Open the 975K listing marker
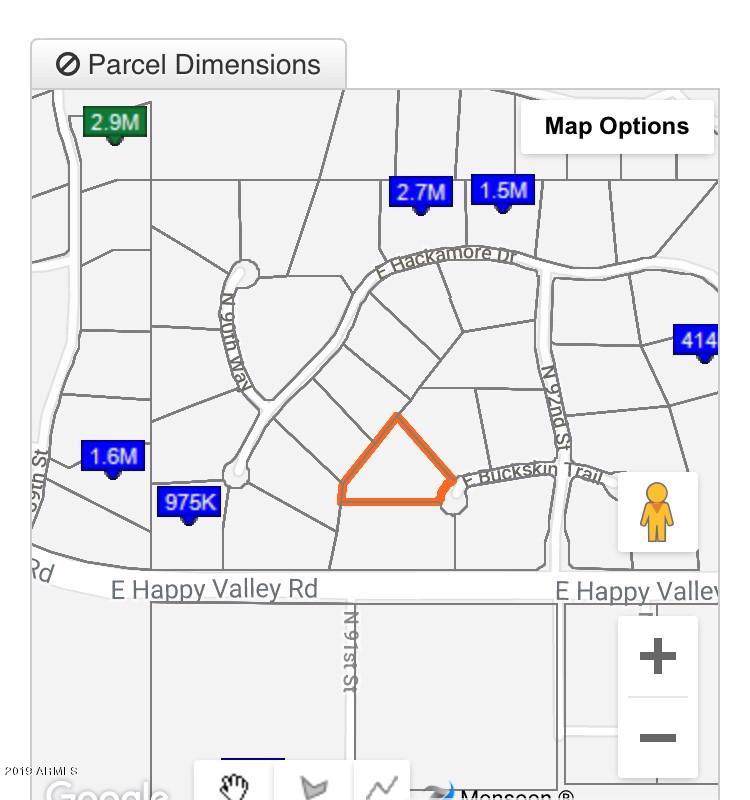The width and height of the screenshot is (750, 800). click(189, 502)
